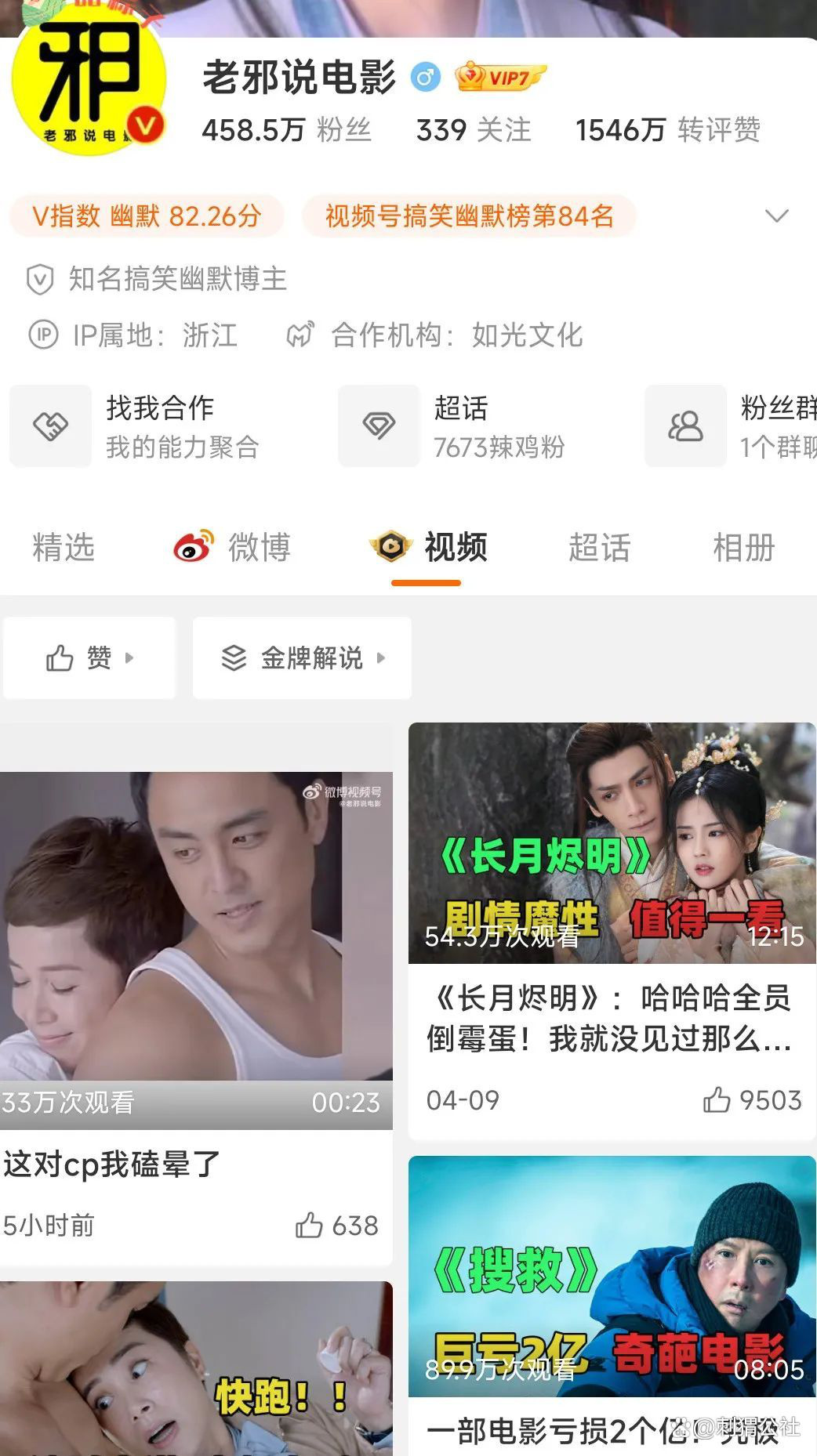Expand profile details with the chevron
817x1456 pixels.
coord(776,216)
